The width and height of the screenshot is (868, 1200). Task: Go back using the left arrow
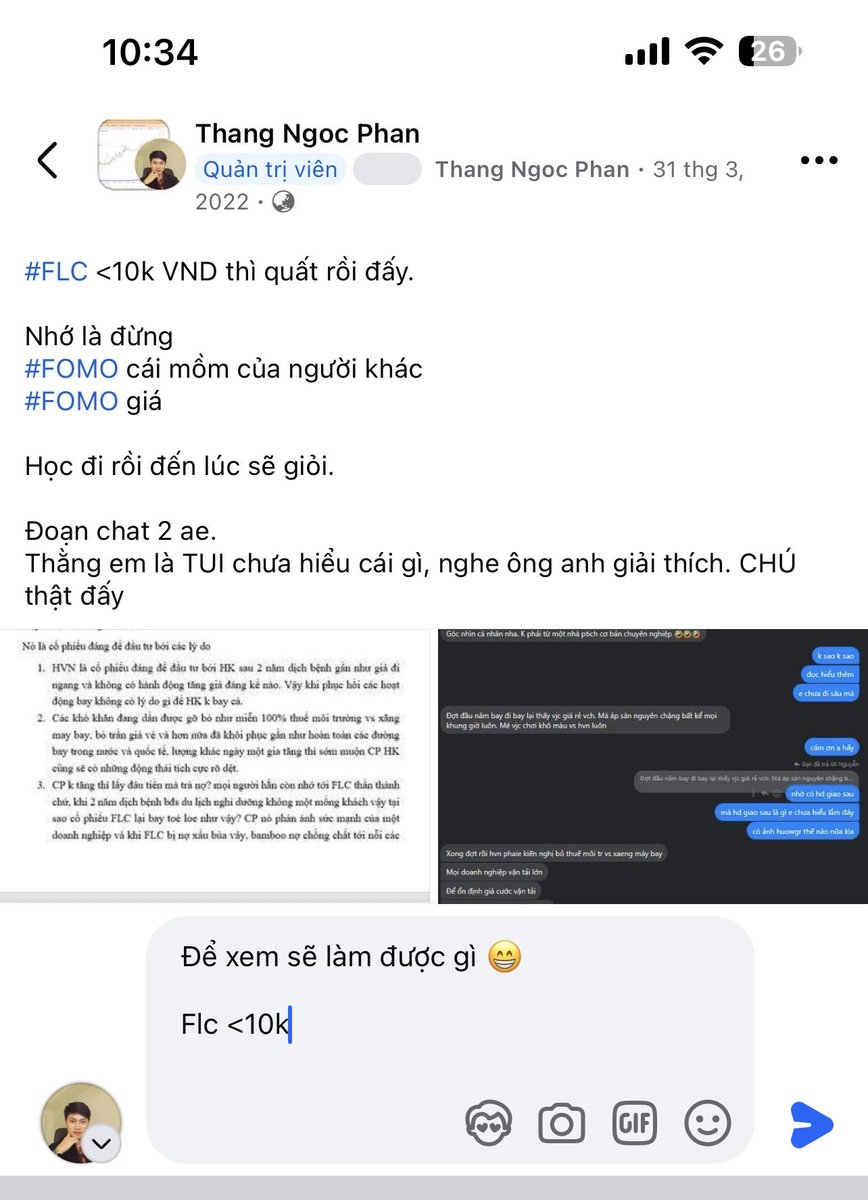point(47,160)
